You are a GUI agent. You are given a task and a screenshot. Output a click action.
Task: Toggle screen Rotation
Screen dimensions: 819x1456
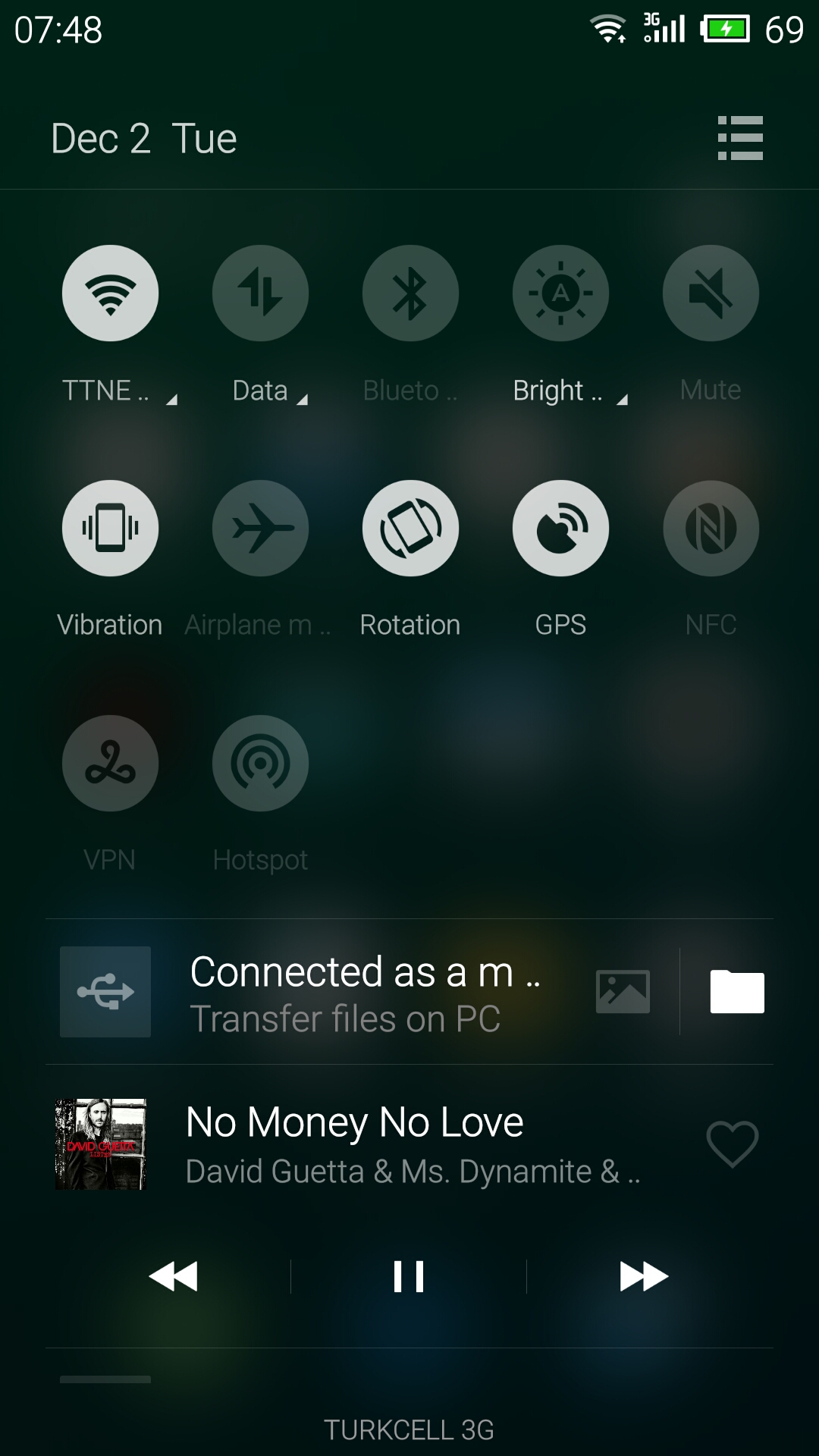pos(410,528)
